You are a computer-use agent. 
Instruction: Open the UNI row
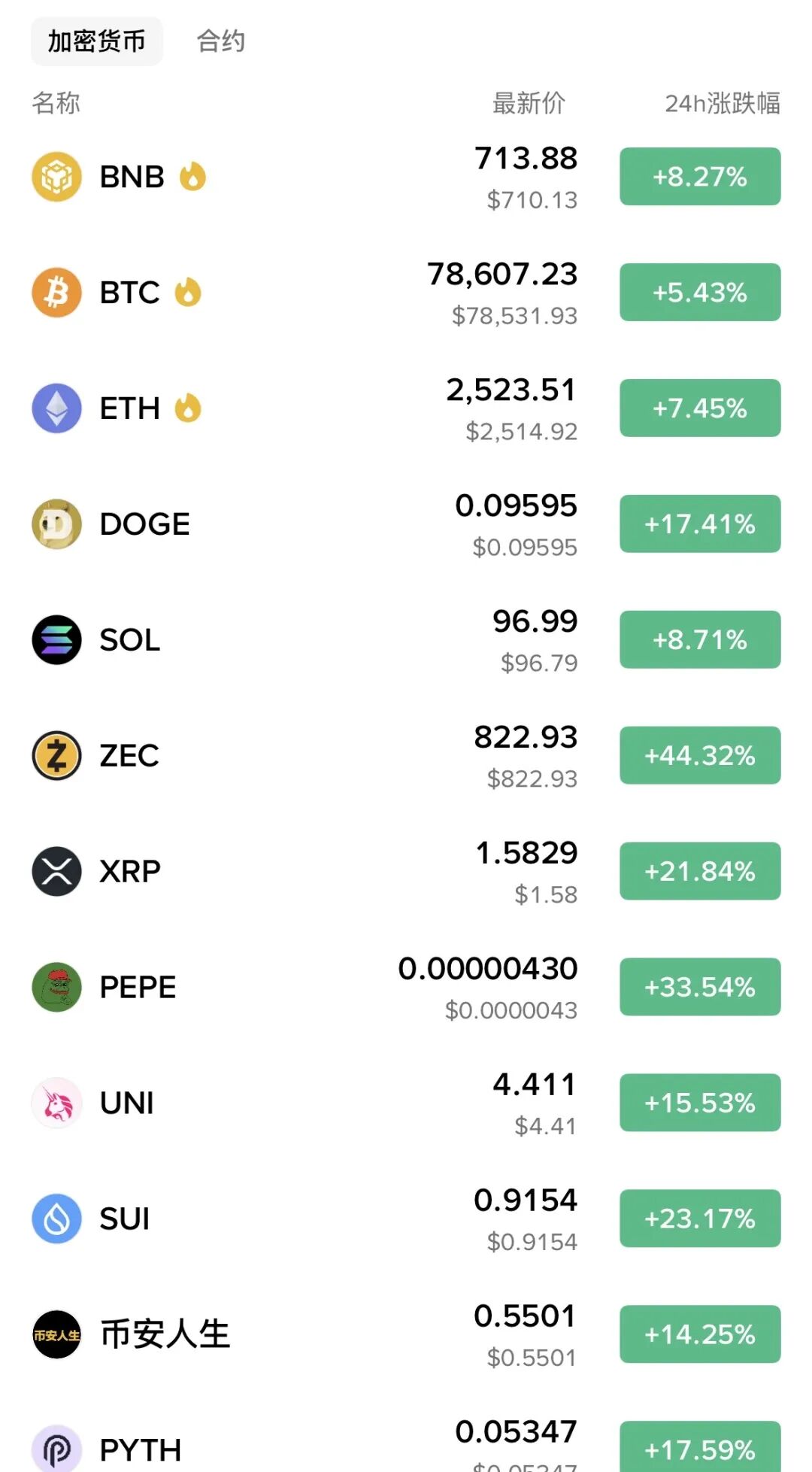point(406,1103)
